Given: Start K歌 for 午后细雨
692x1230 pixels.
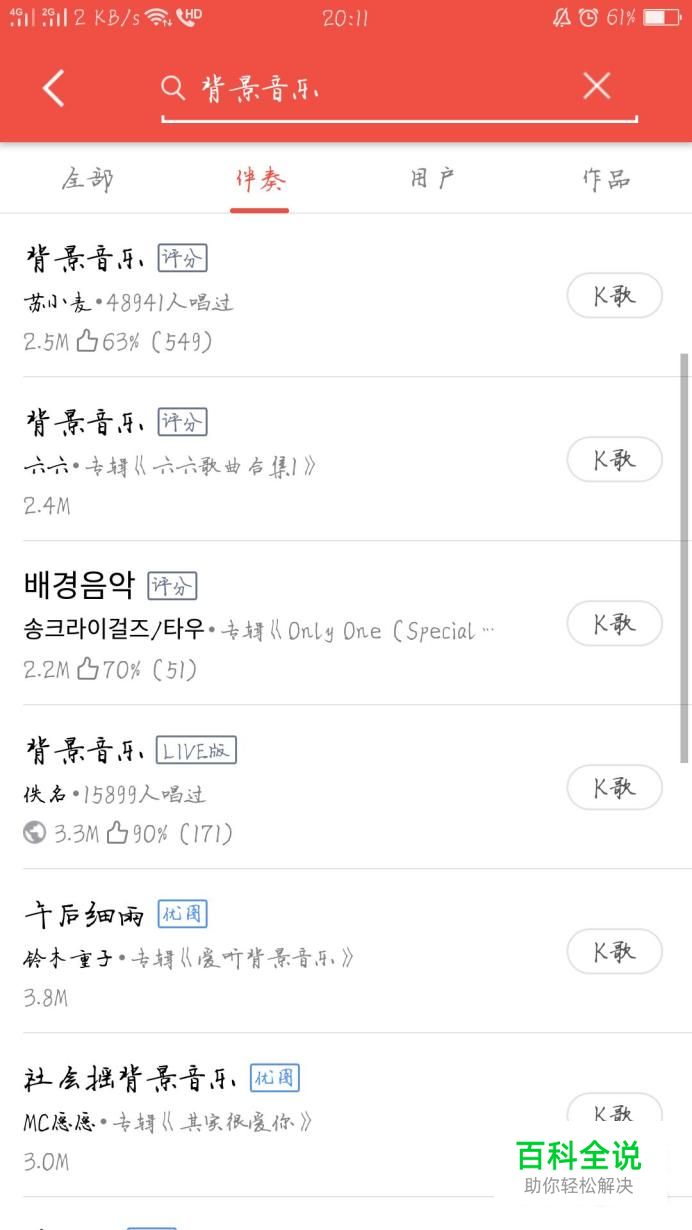Looking at the screenshot, I should point(614,952).
